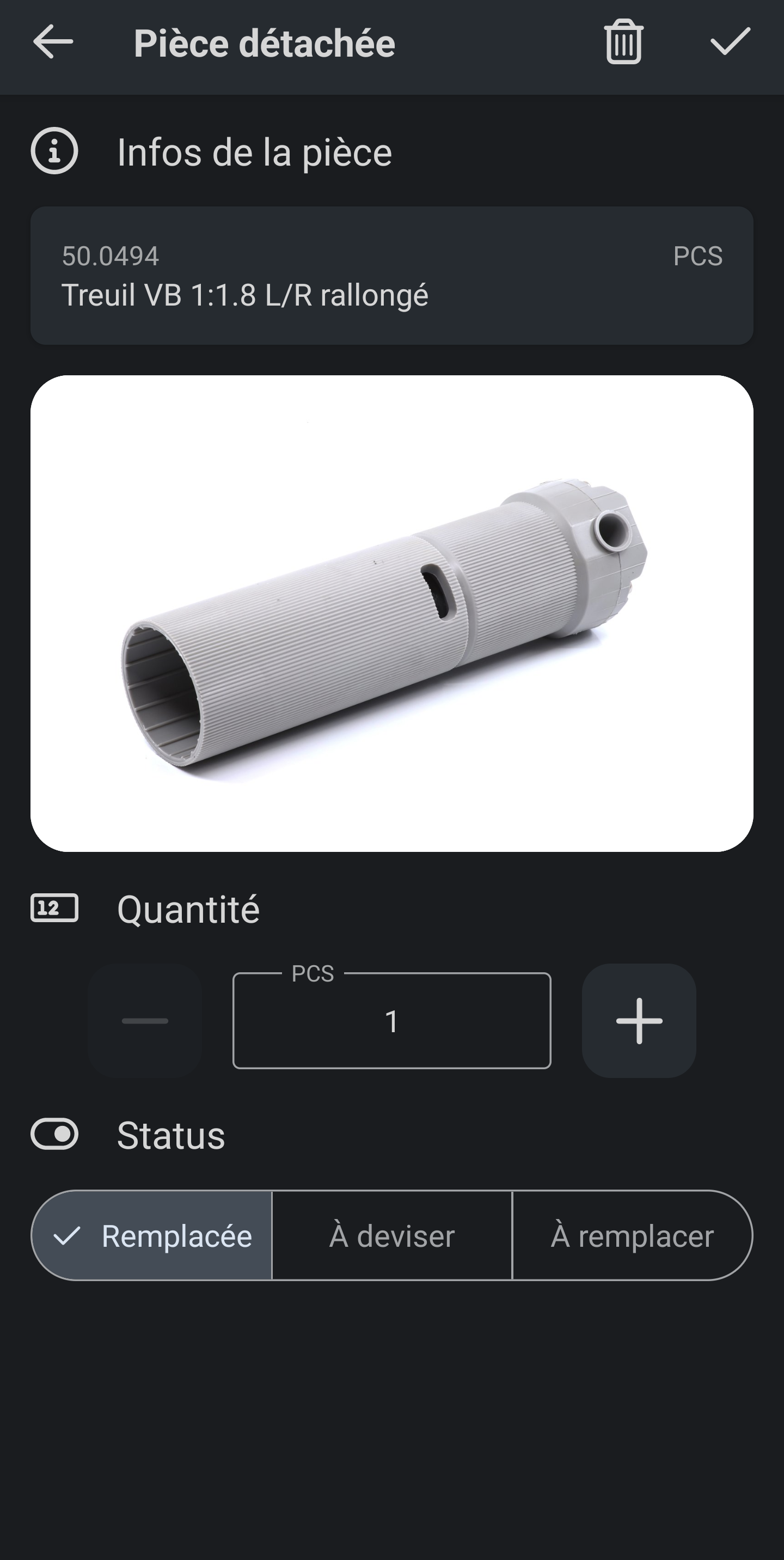The image size is (784, 1560).
Task: Confirm changes with the checkmark icon
Action: [730, 42]
